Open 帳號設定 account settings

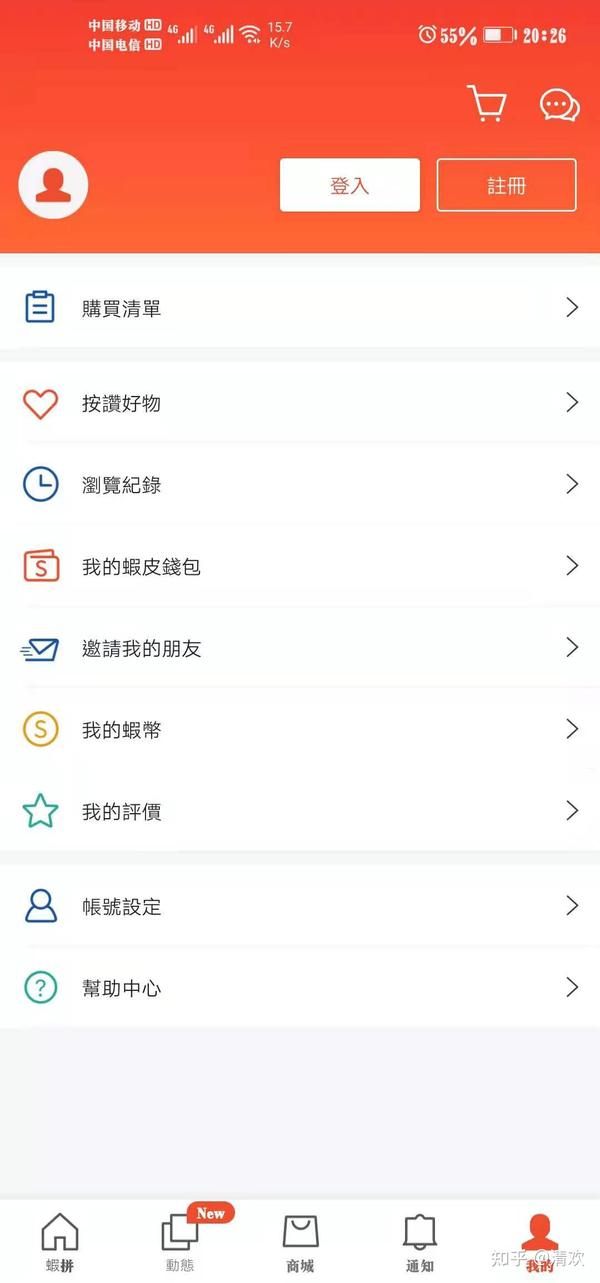click(x=300, y=906)
